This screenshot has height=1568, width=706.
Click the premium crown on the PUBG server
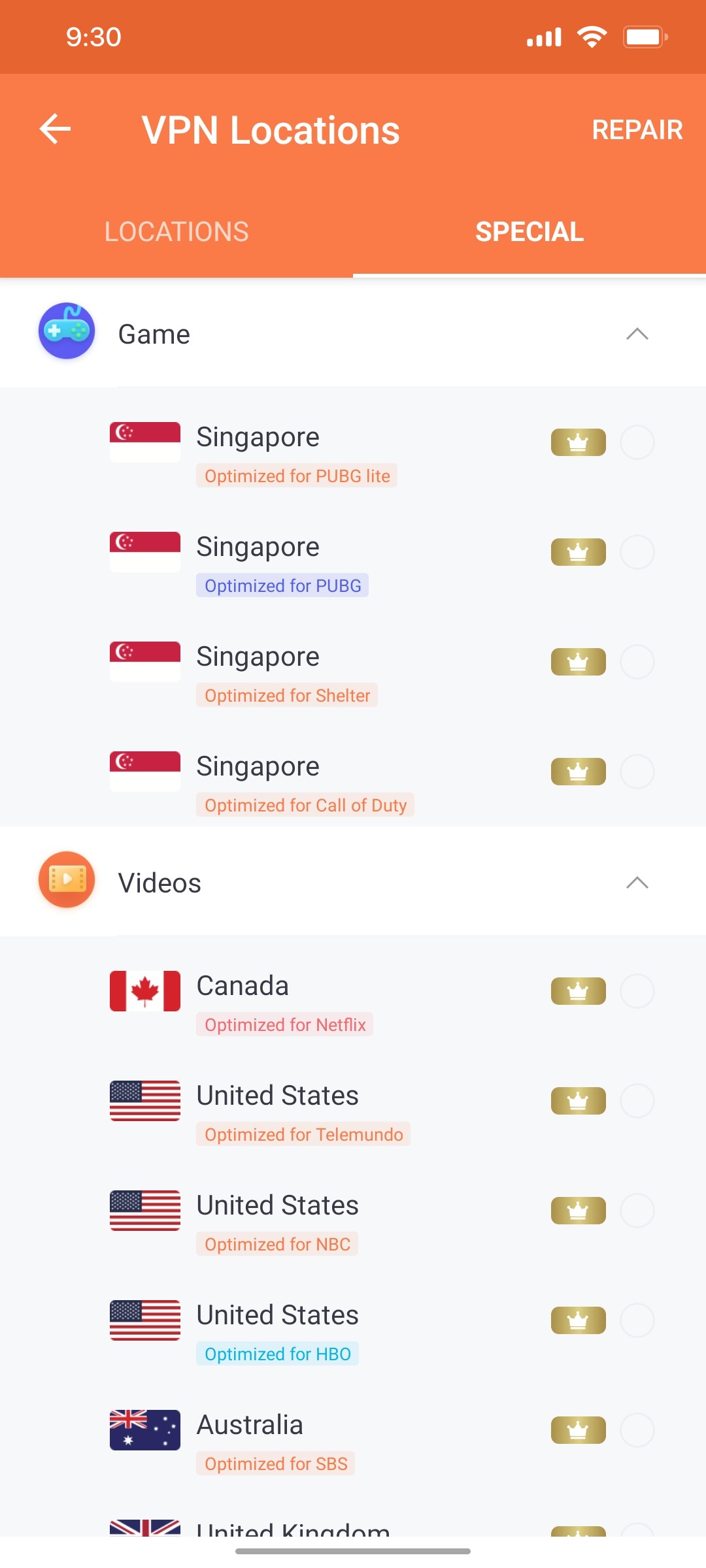578,552
